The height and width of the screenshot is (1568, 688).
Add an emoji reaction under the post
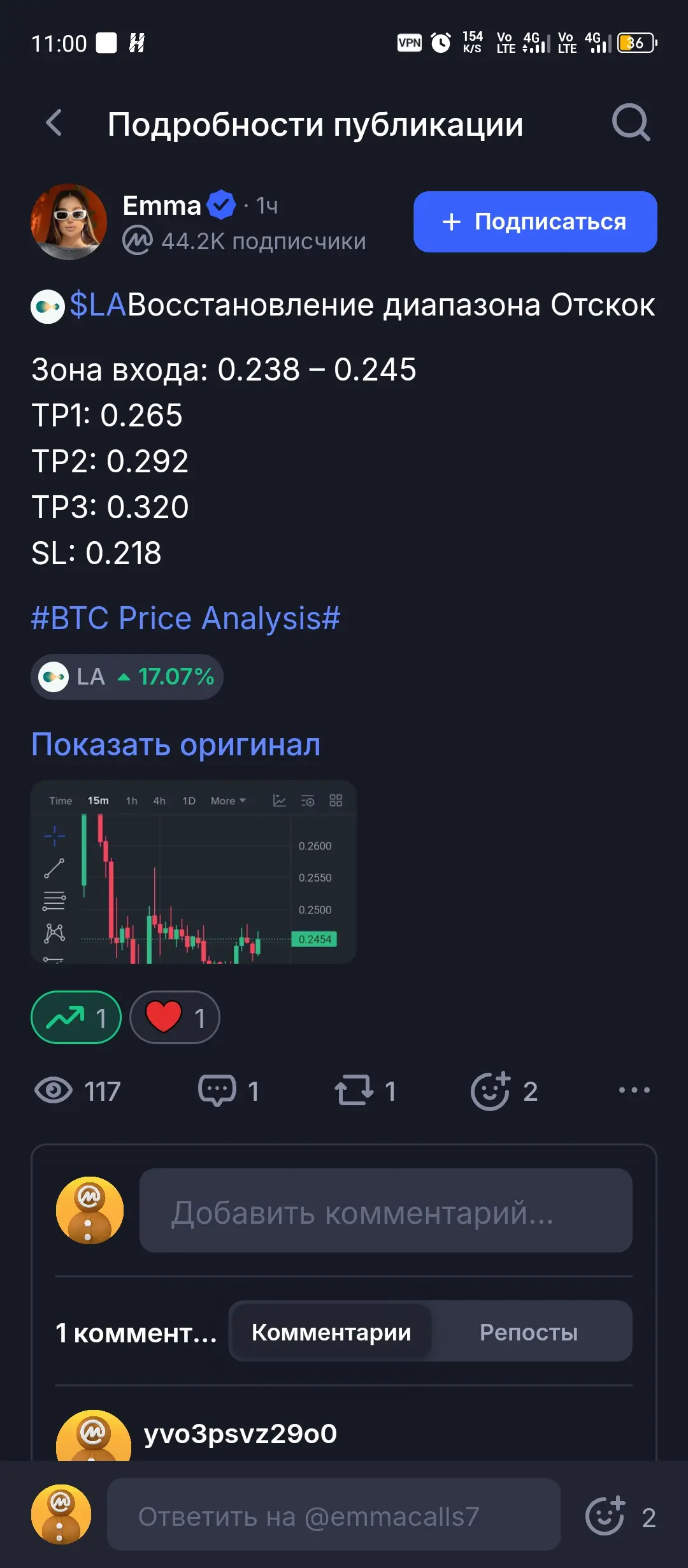pos(491,1091)
